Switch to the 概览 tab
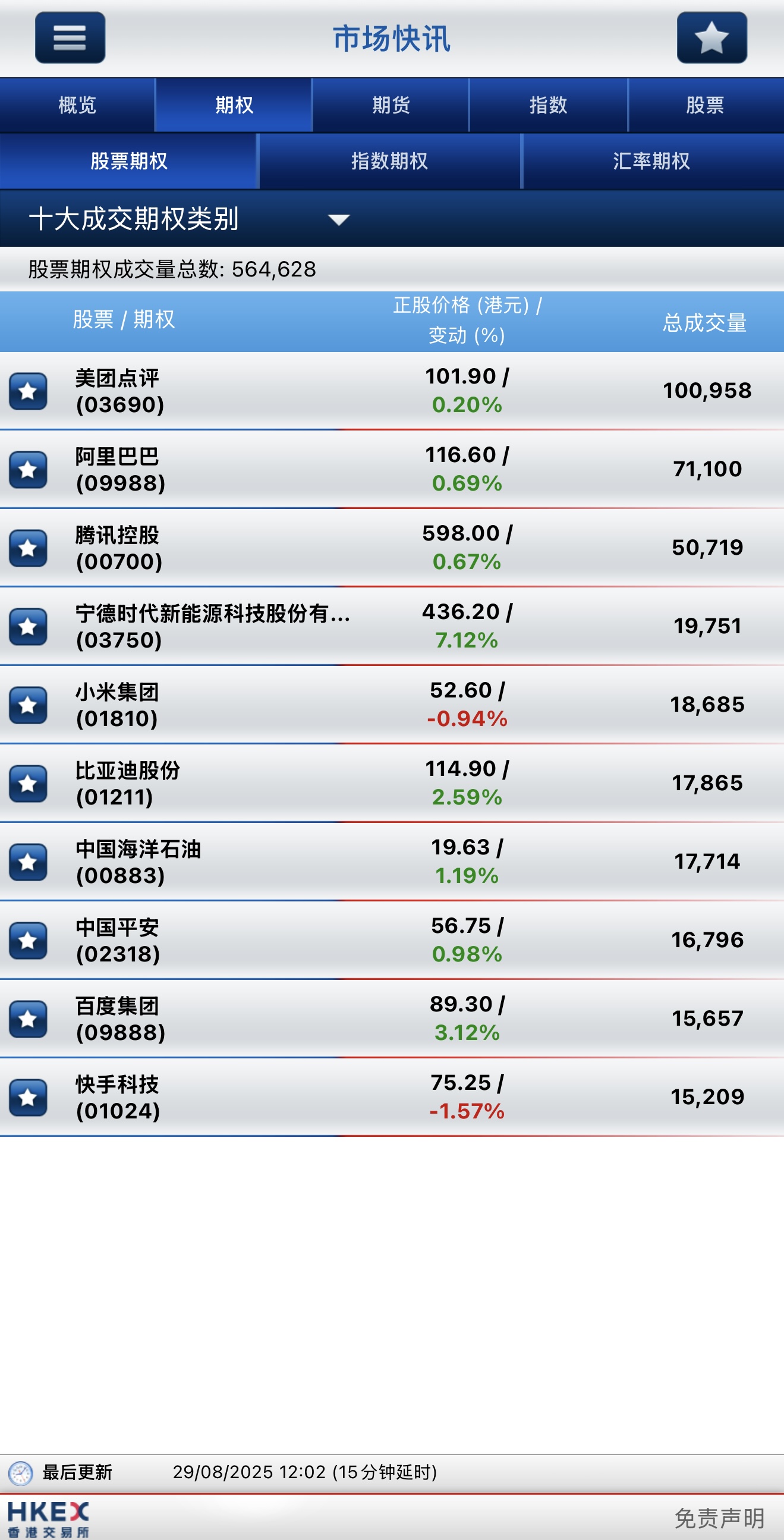Screen dimensions: 784x1540 (78, 105)
